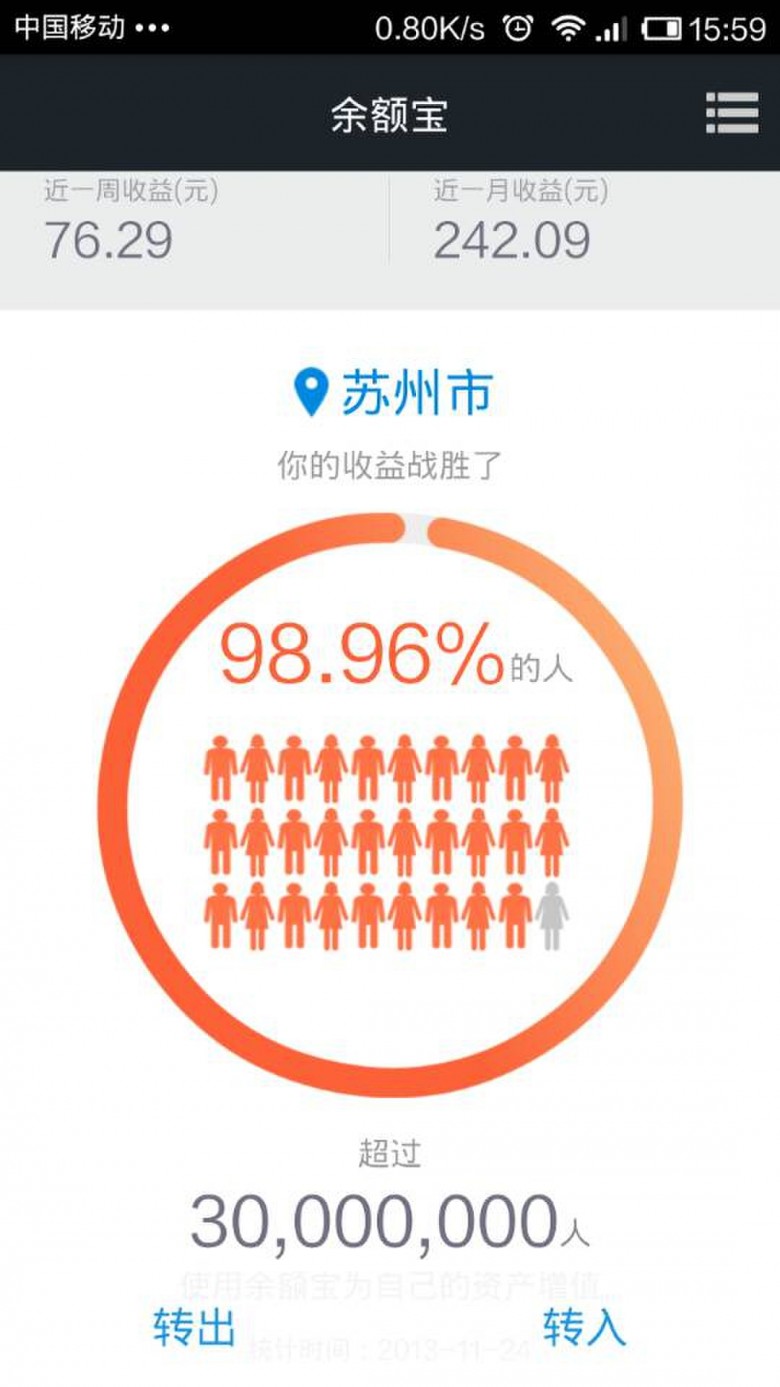This screenshot has width=780, height=1387.
Task: Tap 转入 to transfer funds in
Action: 585,1328
